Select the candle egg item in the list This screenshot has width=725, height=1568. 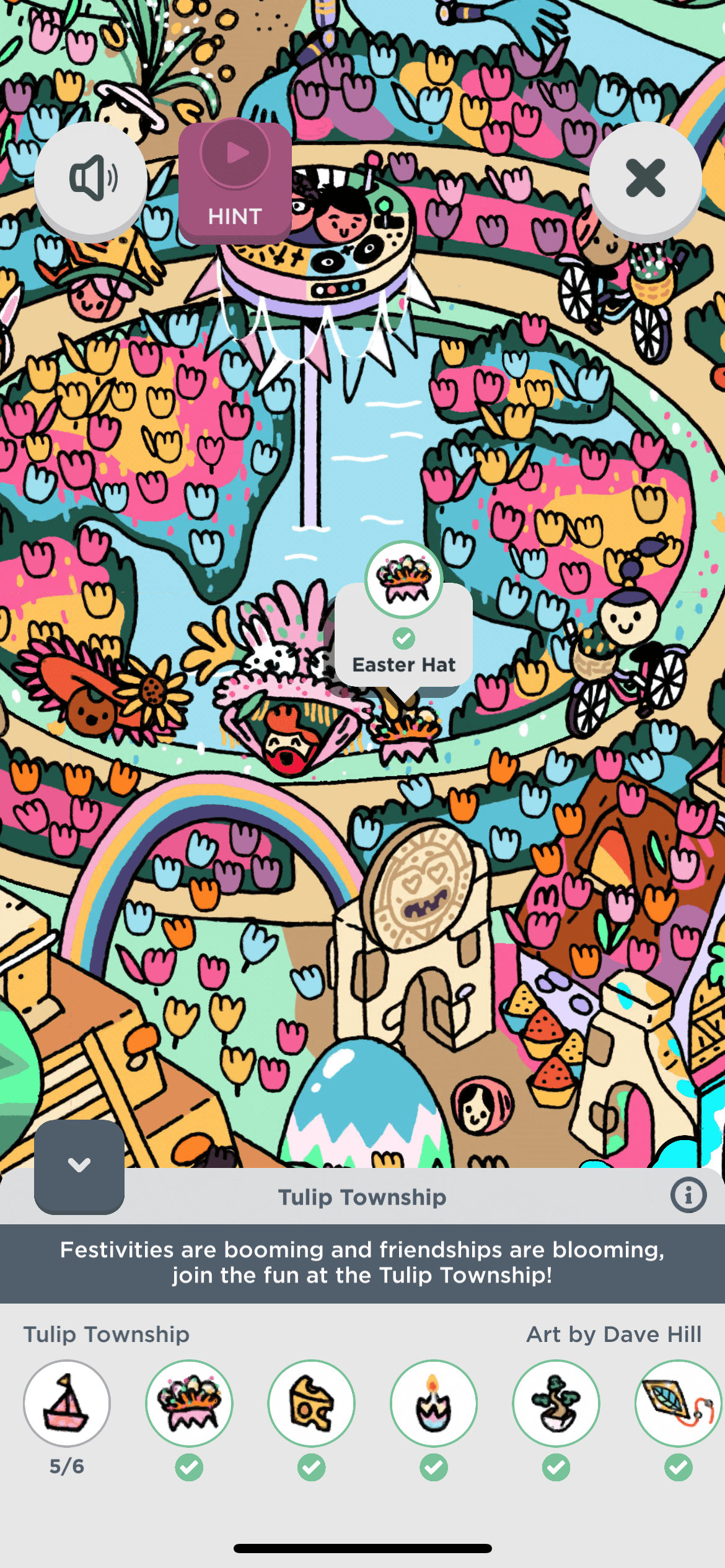434,1403
